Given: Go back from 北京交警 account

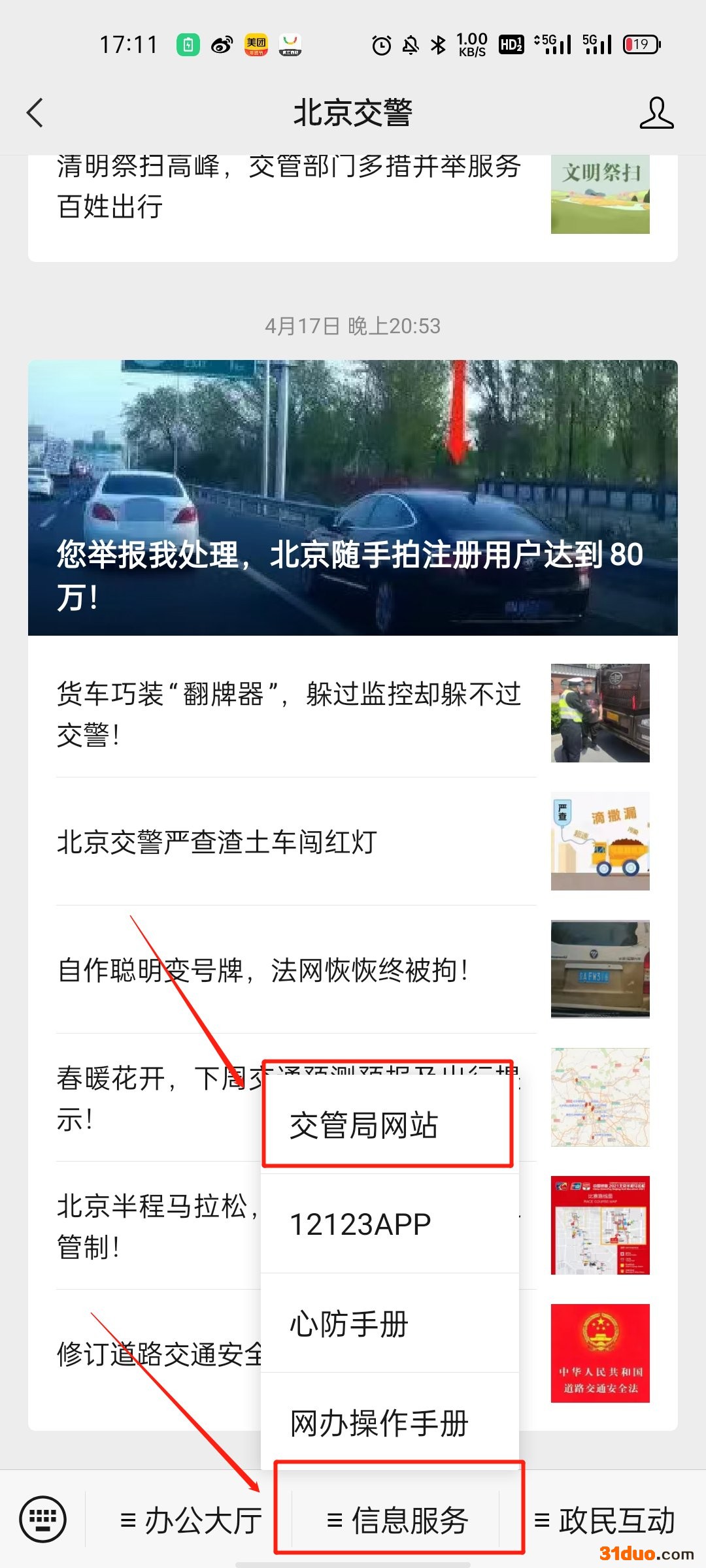Looking at the screenshot, I should pyautogui.click(x=35, y=113).
